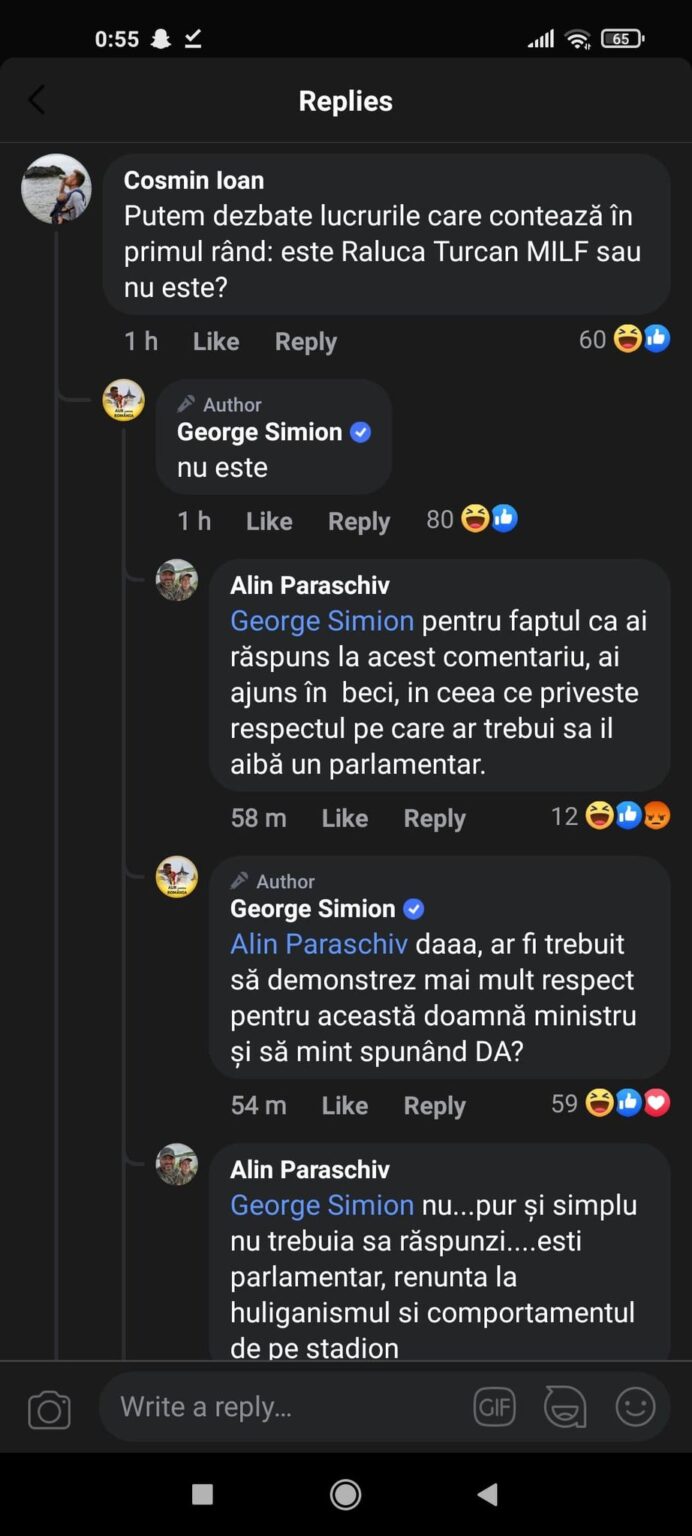Reply to Alin Paraschiv's 58 m comment
Image resolution: width=692 pixels, height=1536 pixels.
click(x=434, y=818)
